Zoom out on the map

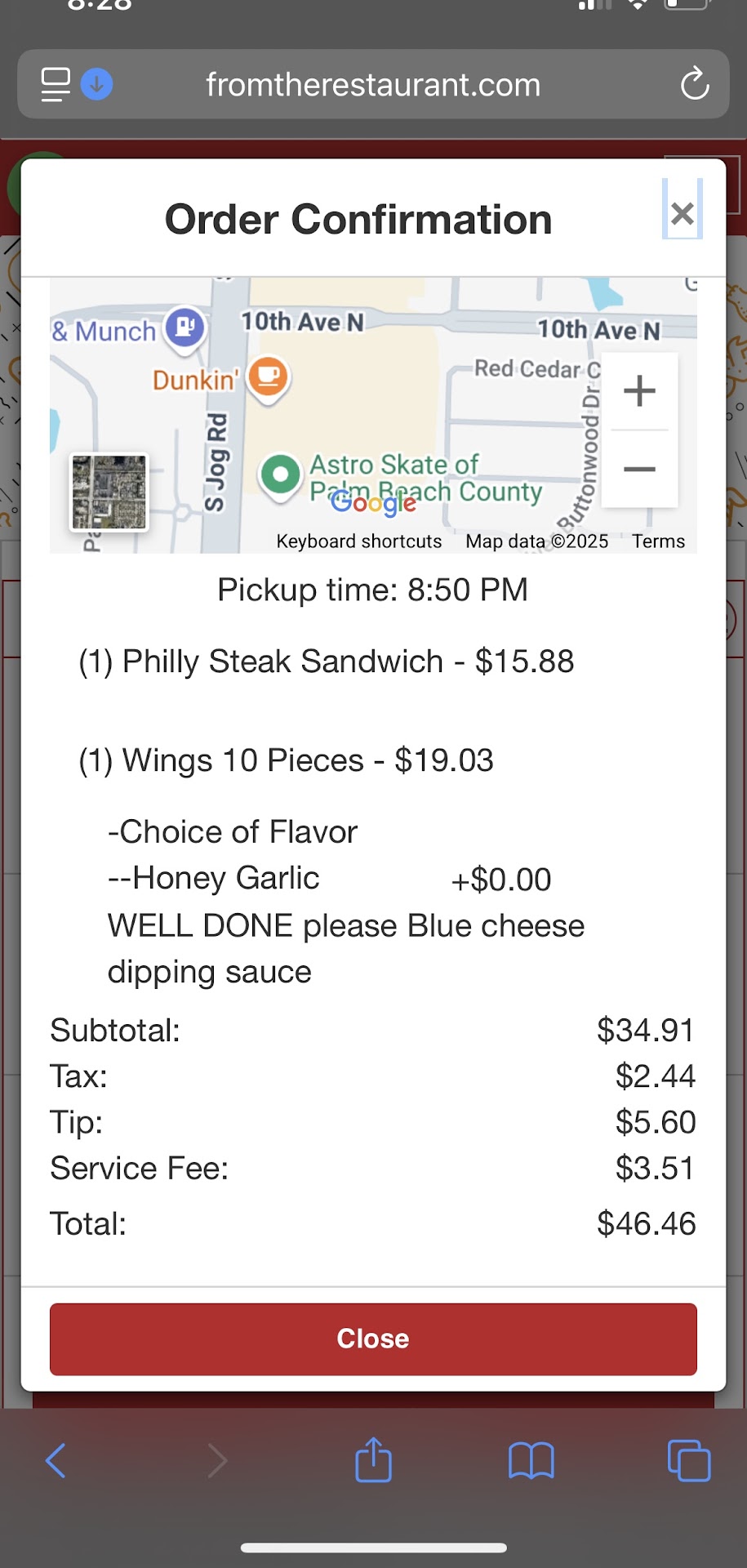pos(639,469)
